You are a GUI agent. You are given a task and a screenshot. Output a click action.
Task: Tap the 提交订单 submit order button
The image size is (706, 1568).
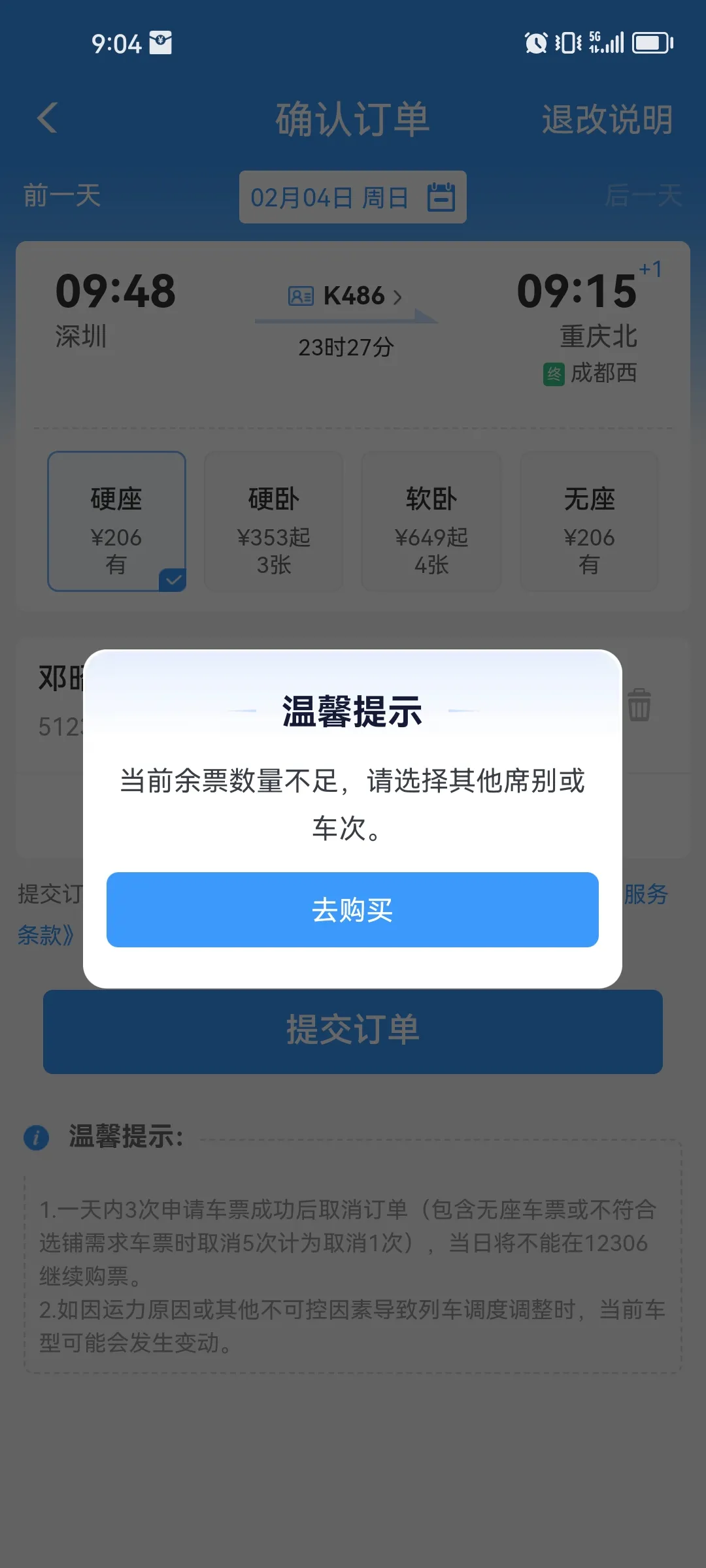tap(352, 1031)
